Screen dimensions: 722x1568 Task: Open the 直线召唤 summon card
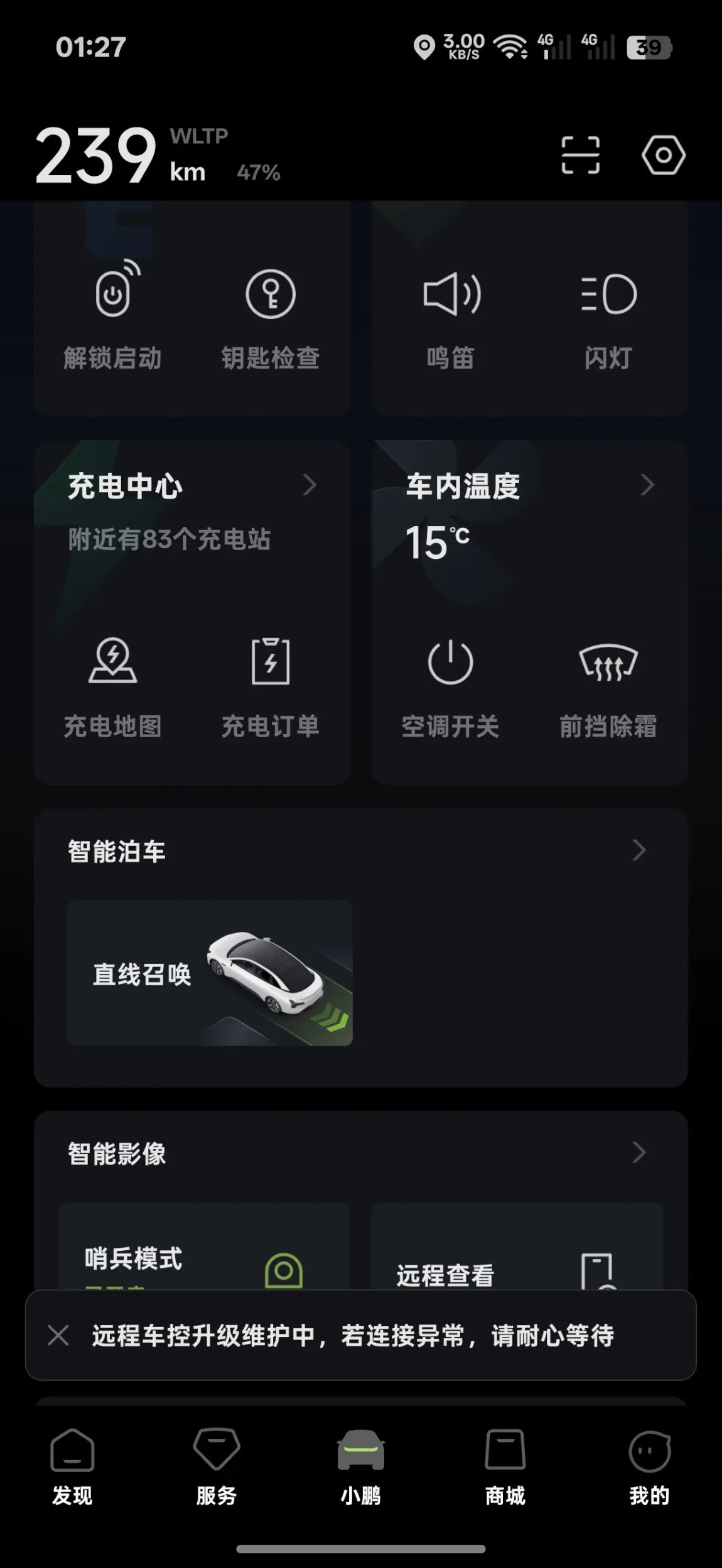(x=210, y=973)
